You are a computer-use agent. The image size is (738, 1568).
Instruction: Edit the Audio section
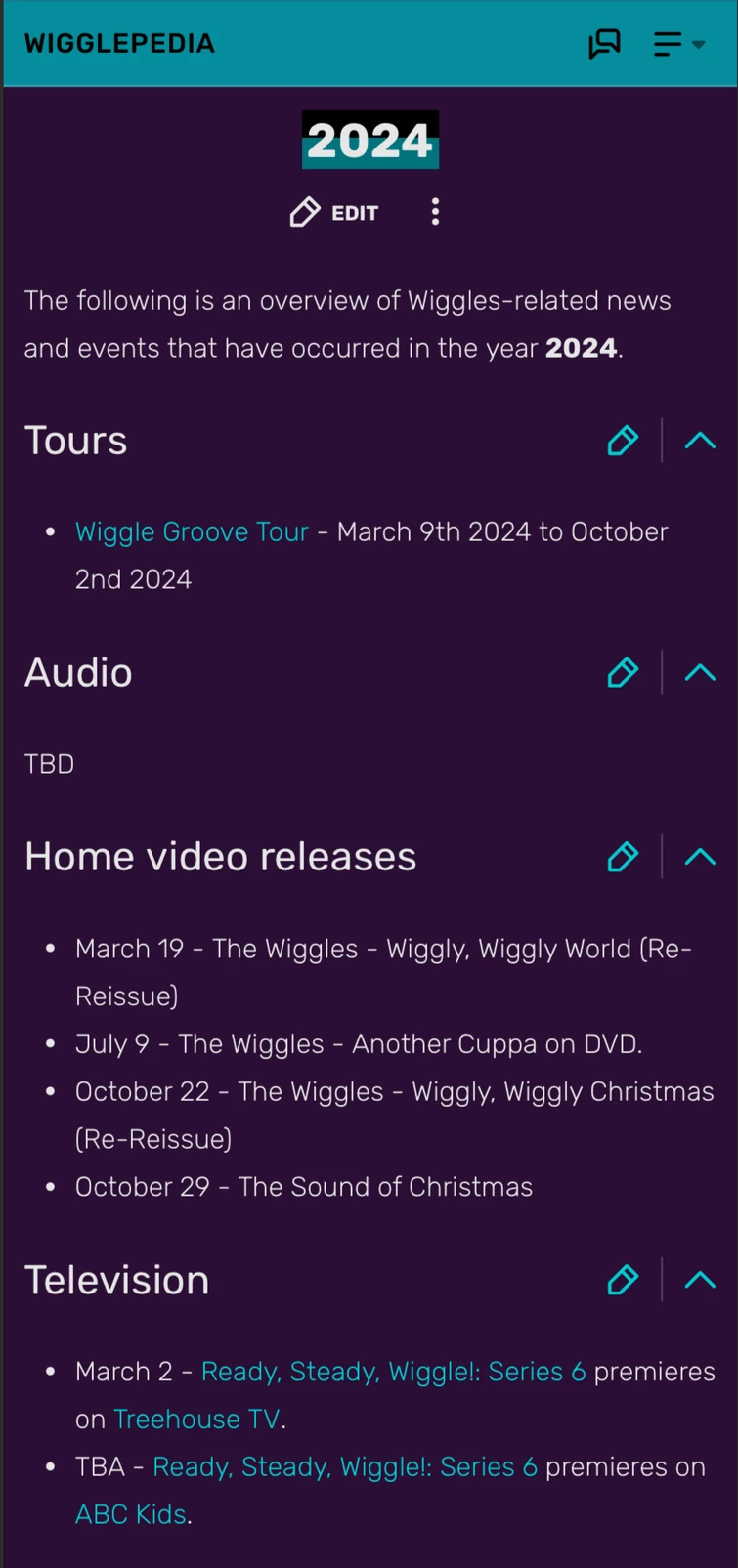(623, 673)
